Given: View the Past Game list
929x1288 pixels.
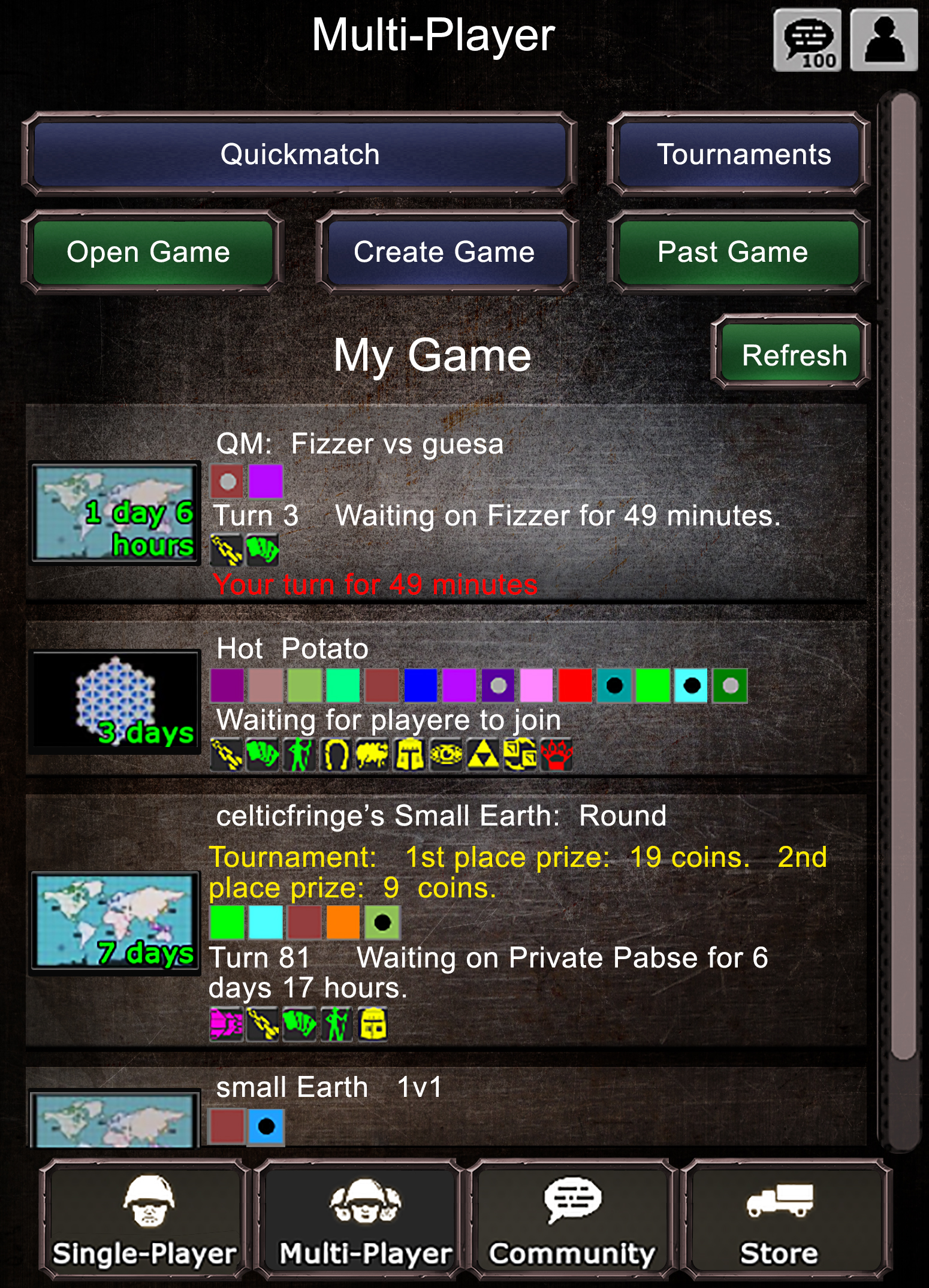Looking at the screenshot, I should (737, 252).
